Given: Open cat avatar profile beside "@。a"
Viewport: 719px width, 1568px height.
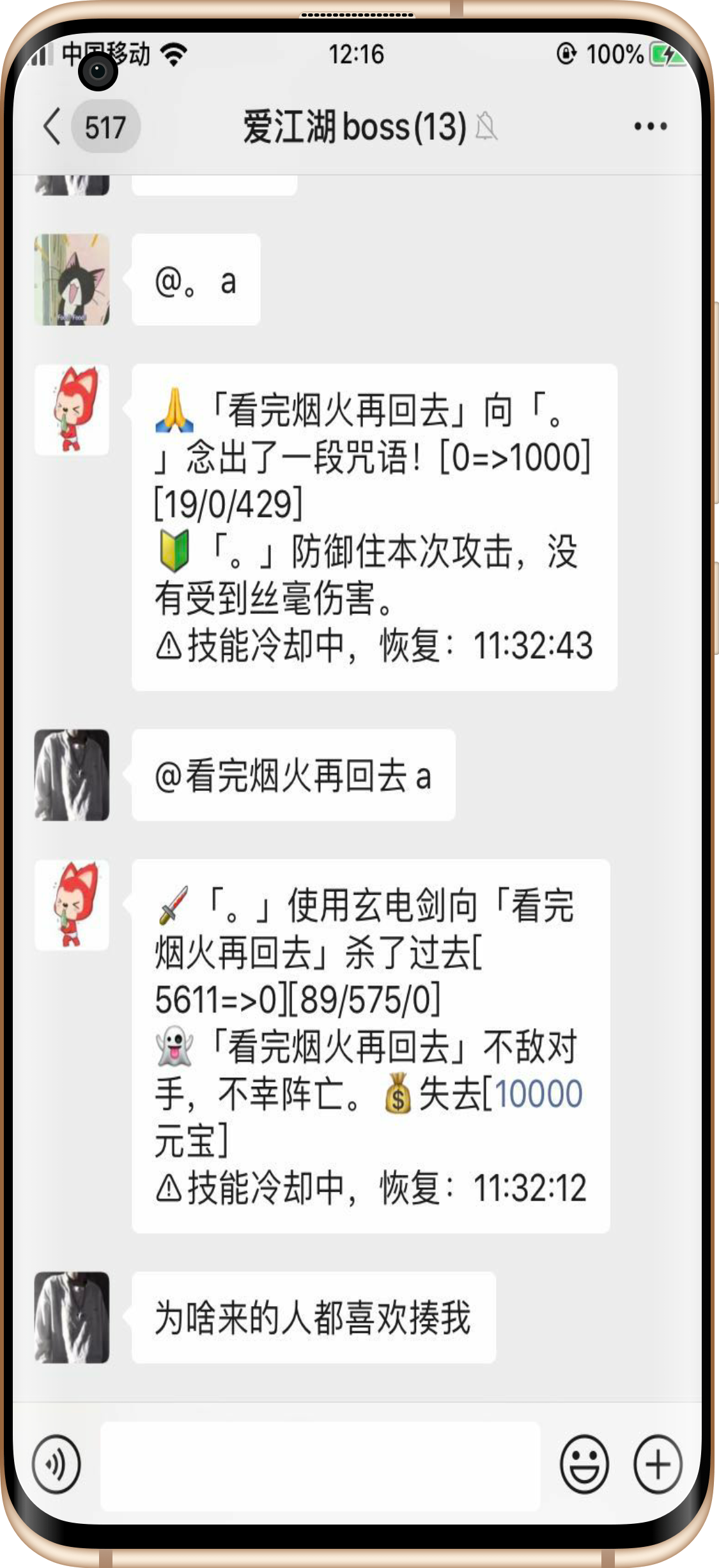Looking at the screenshot, I should point(72,280).
